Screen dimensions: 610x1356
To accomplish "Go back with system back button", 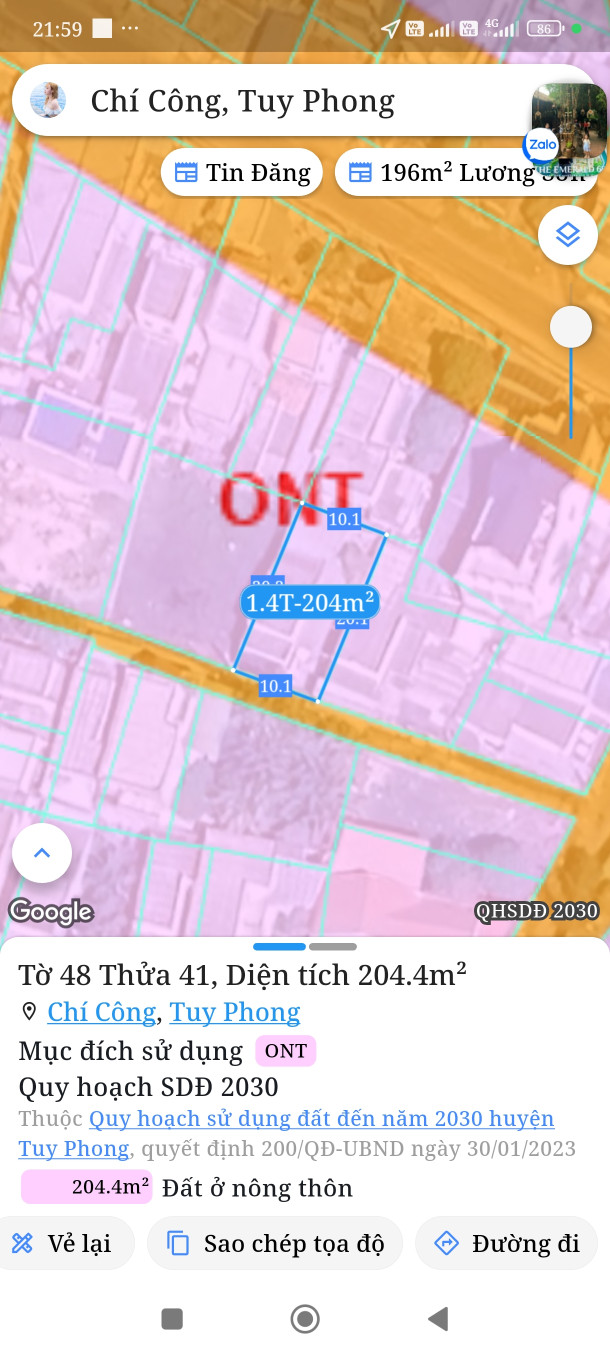I will click(437, 1319).
